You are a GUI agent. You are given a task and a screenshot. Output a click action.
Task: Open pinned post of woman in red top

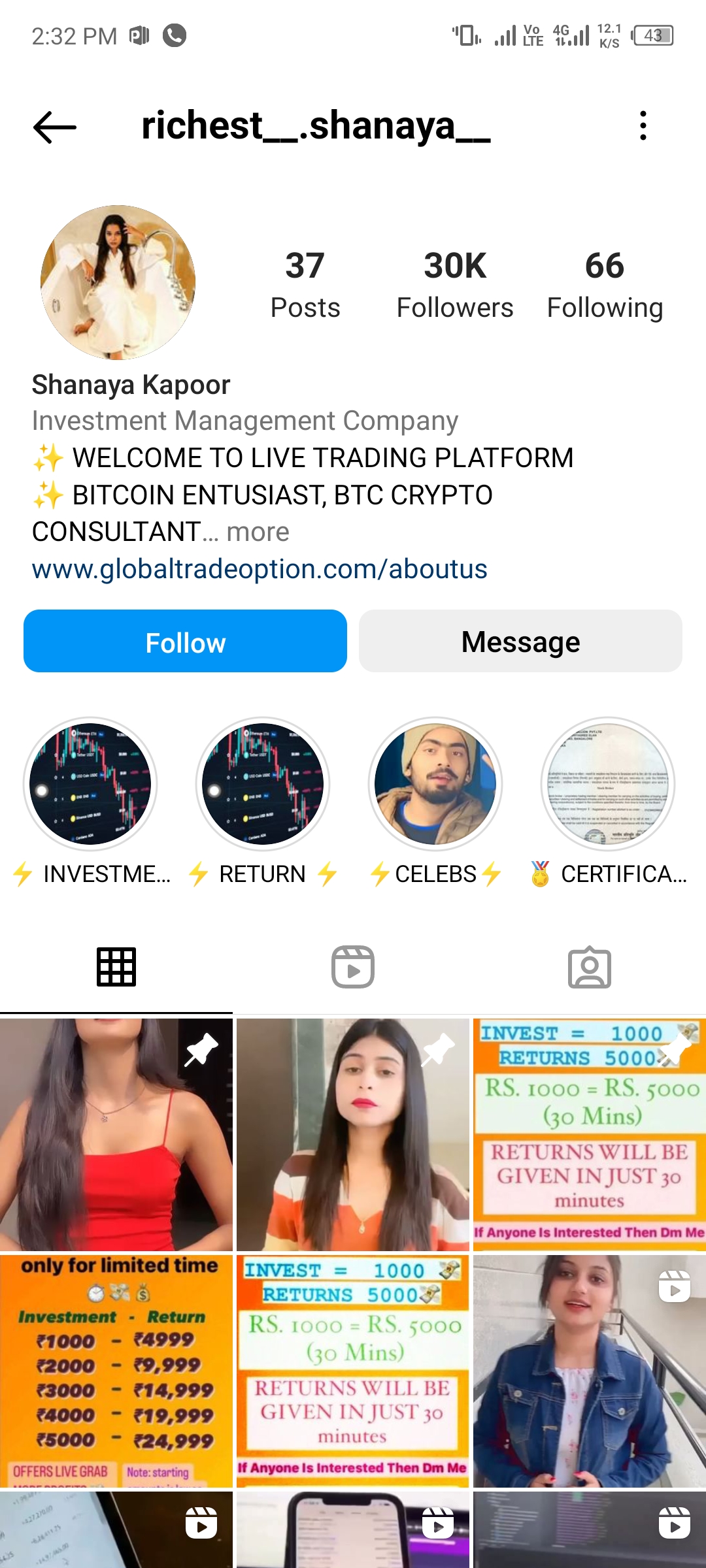pos(116,1135)
